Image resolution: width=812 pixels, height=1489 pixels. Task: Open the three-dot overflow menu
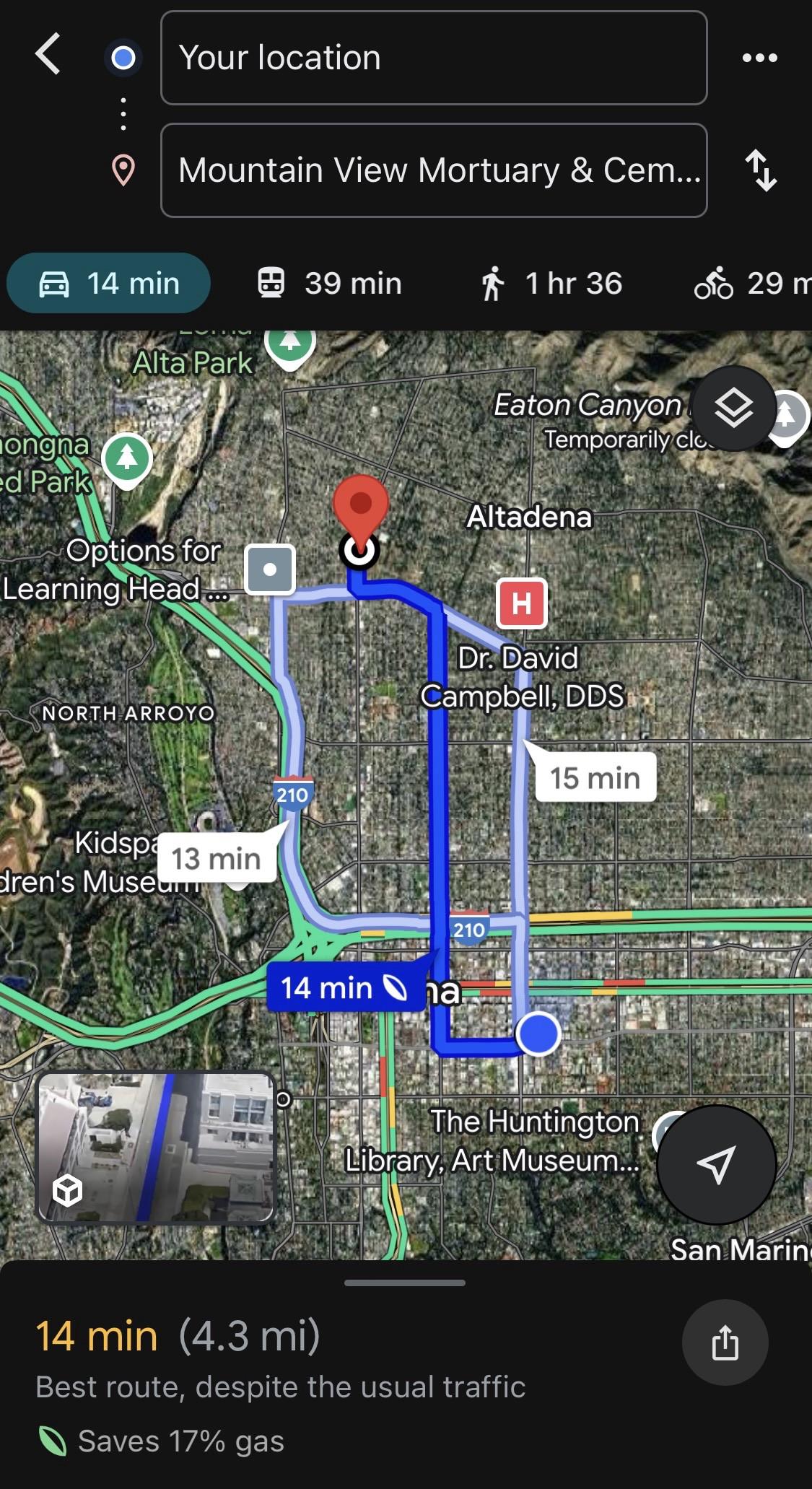point(760,58)
